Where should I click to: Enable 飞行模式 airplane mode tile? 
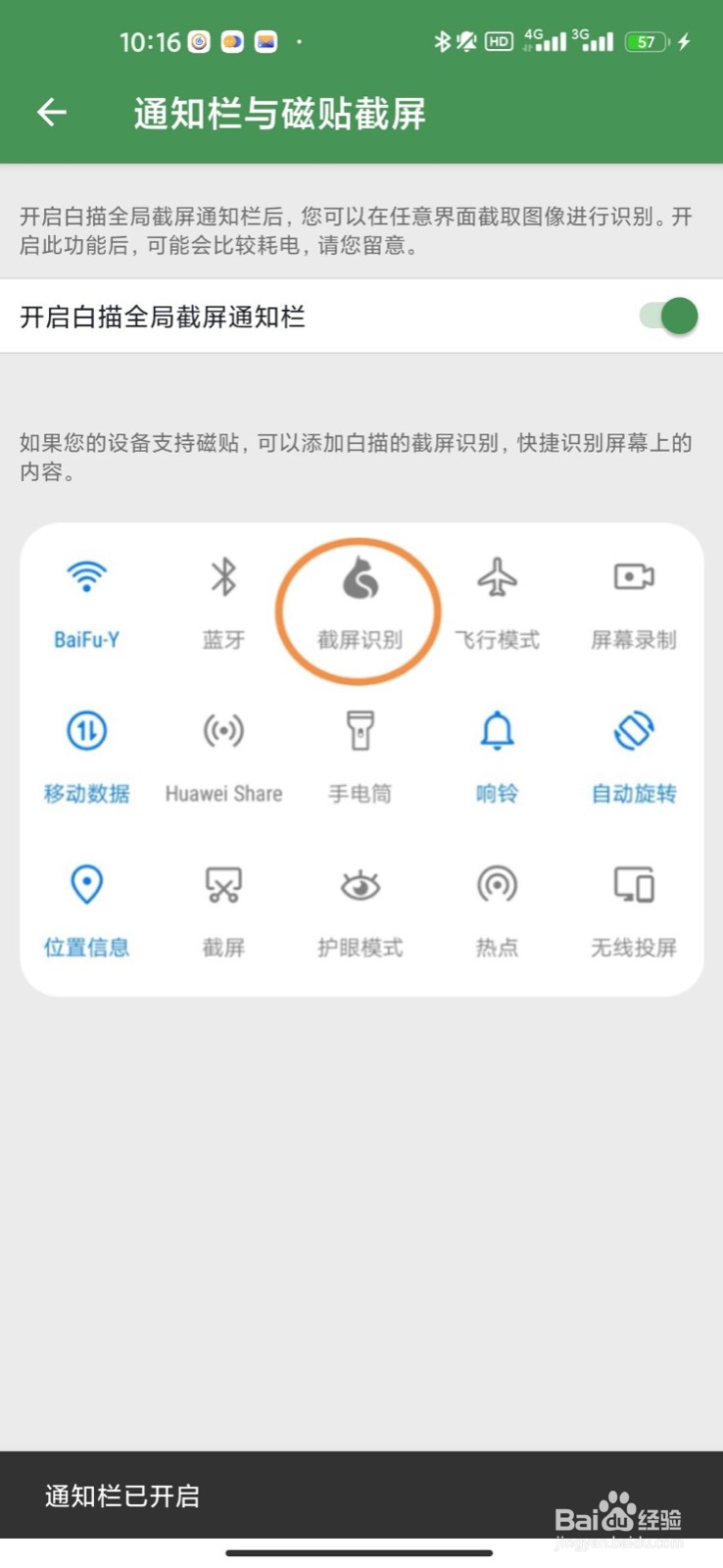[497, 600]
